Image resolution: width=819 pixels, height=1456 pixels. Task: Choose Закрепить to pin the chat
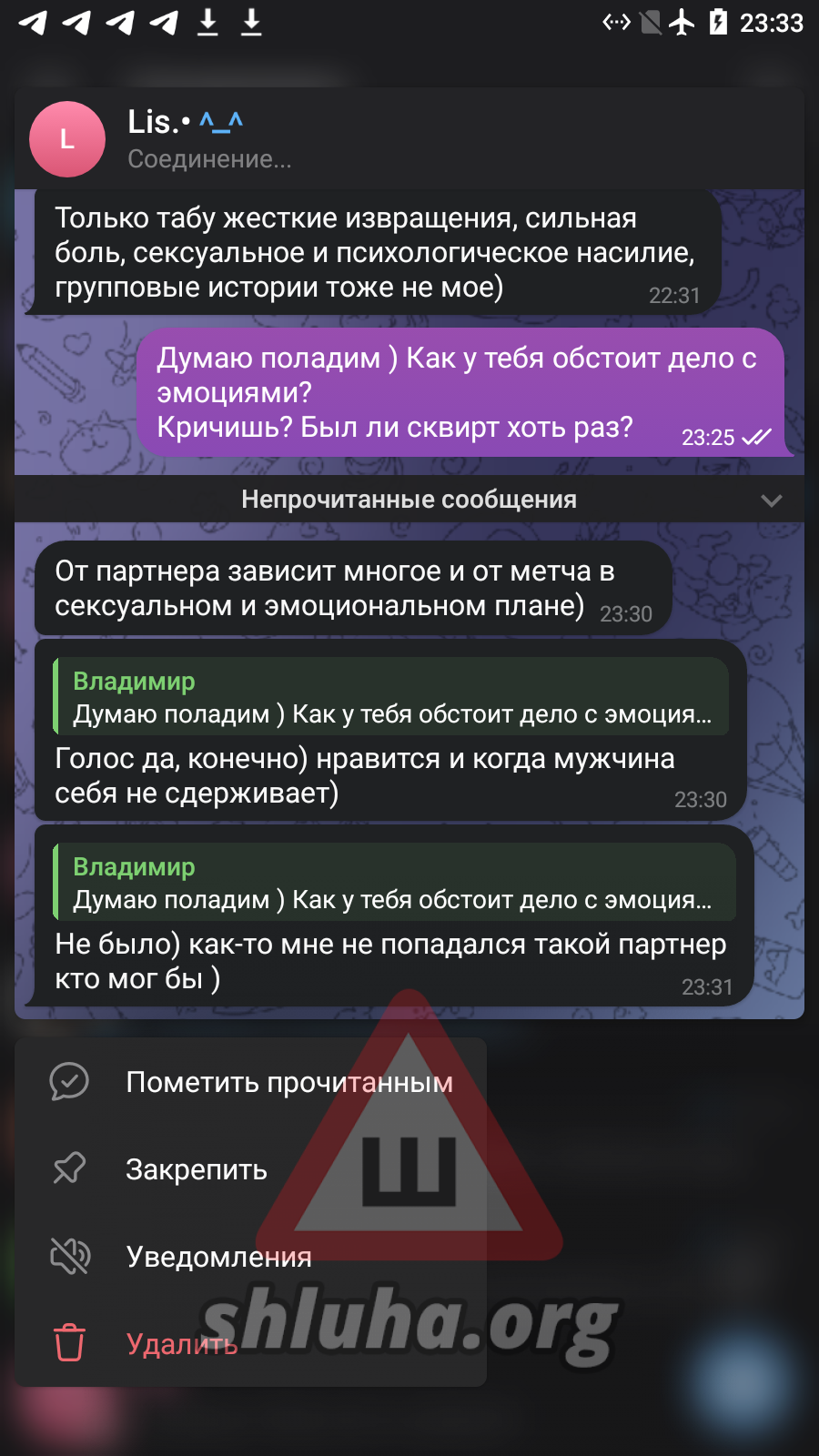point(250,1169)
